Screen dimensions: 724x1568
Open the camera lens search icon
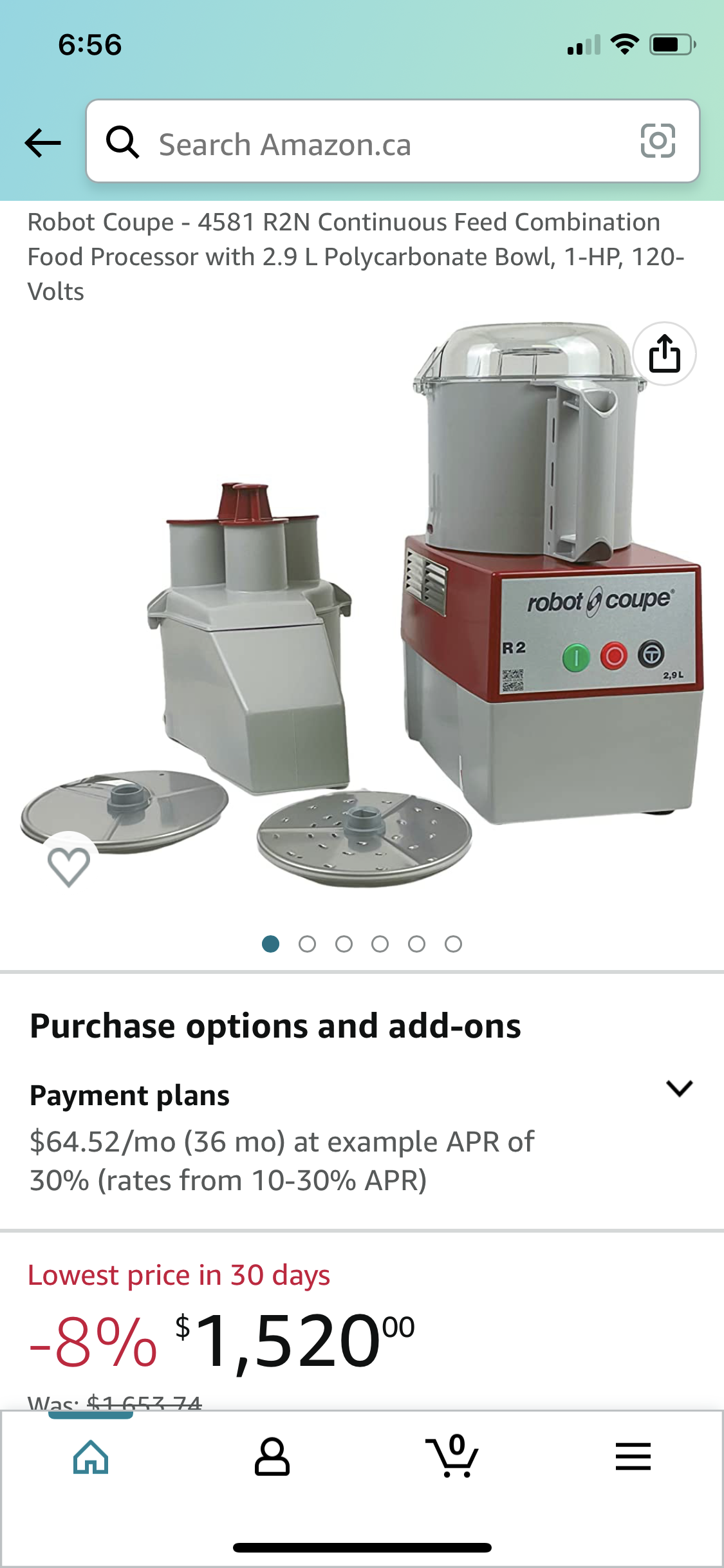[x=658, y=141]
